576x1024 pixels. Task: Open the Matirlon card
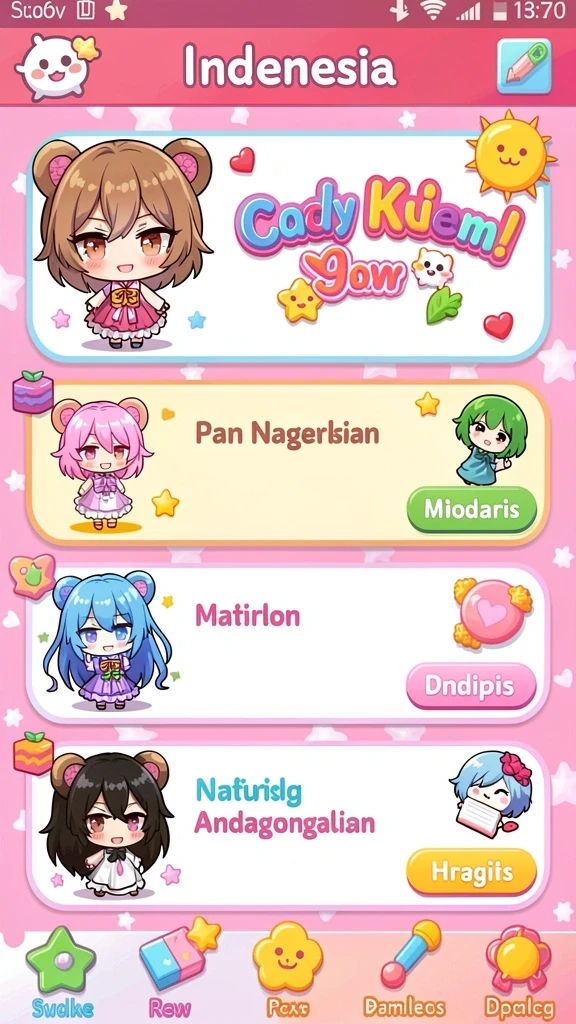click(x=288, y=643)
